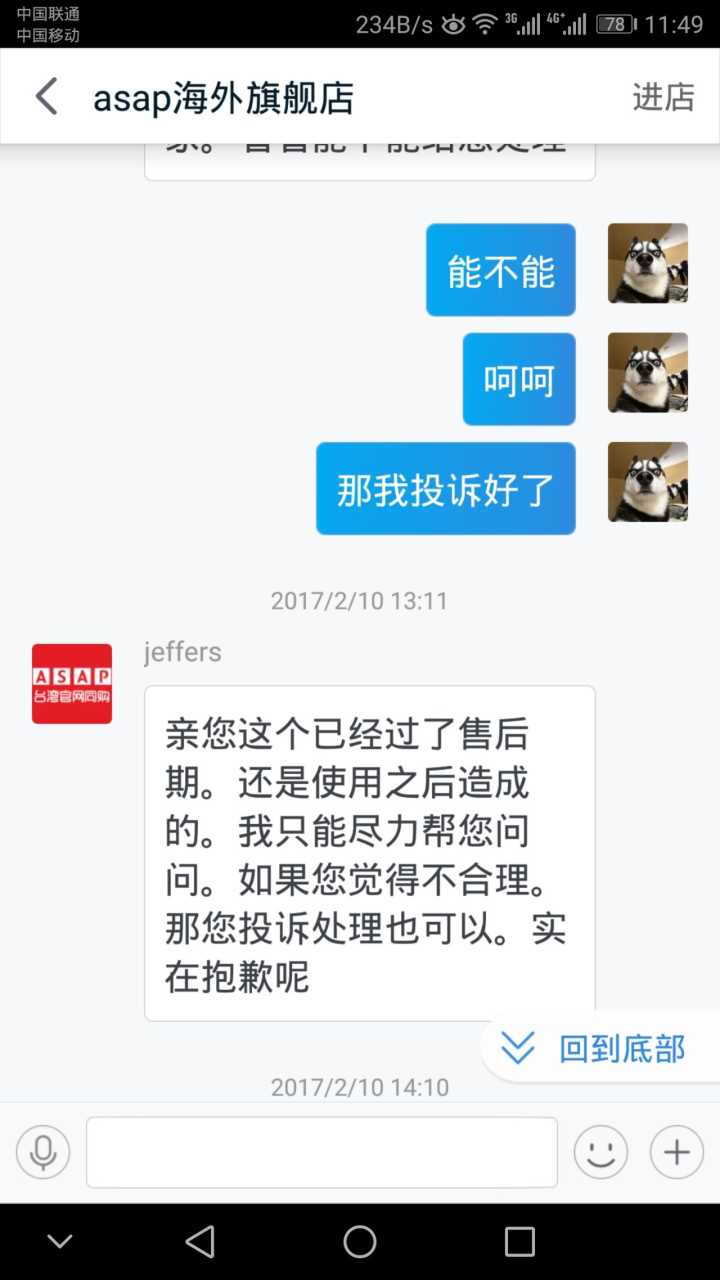
Task: Enter the store via 进店
Action: pos(663,97)
